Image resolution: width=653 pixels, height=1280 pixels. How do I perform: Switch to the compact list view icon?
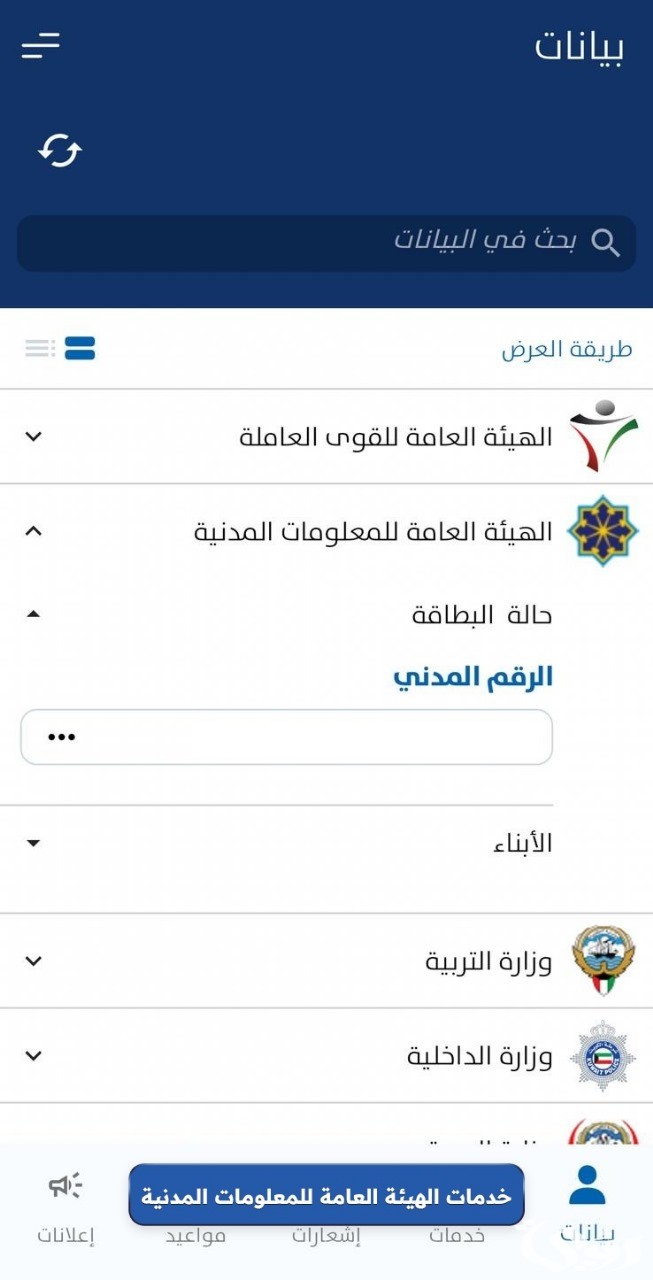point(40,348)
